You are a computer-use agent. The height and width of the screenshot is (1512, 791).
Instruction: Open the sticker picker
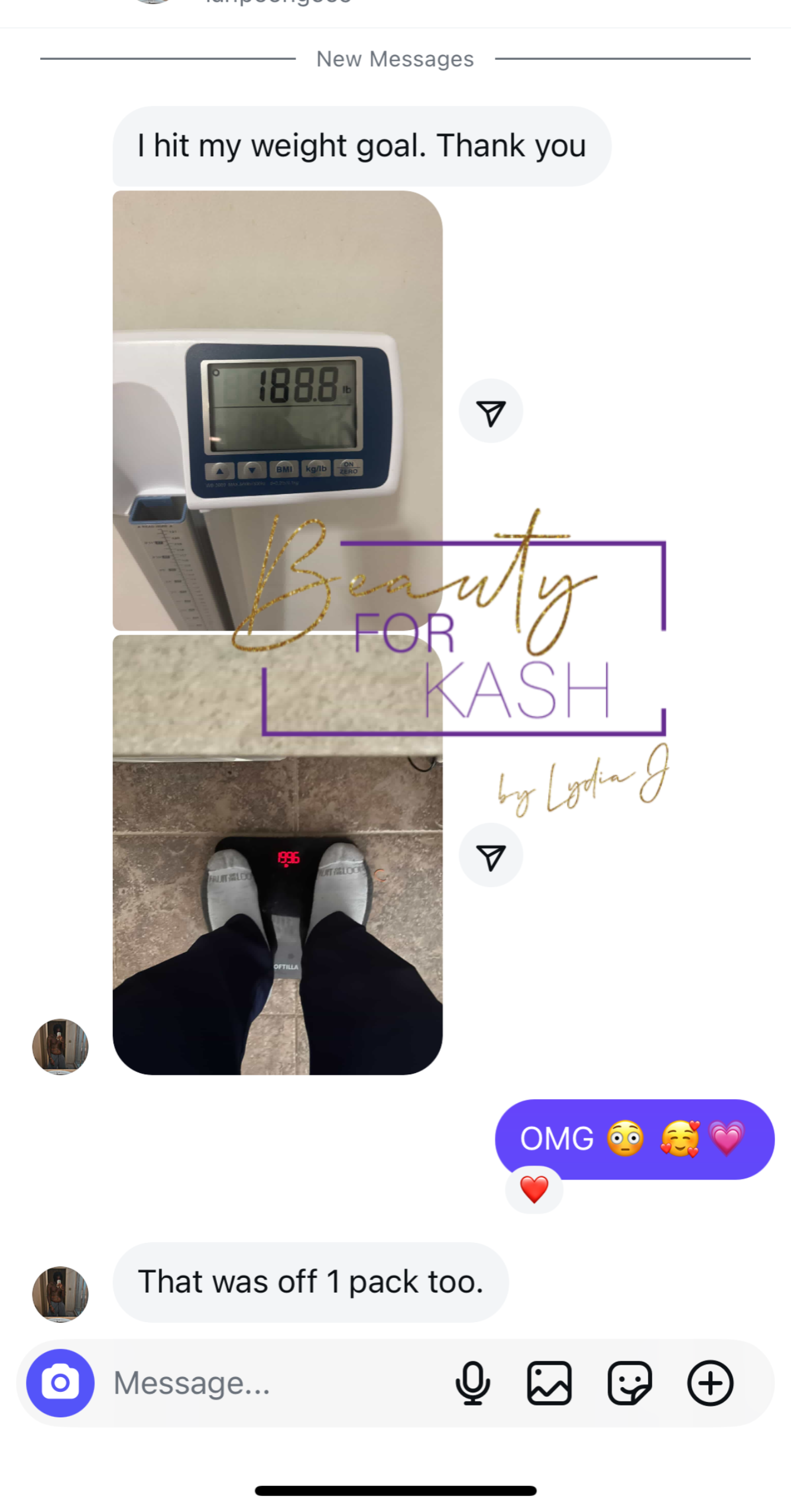(629, 1382)
